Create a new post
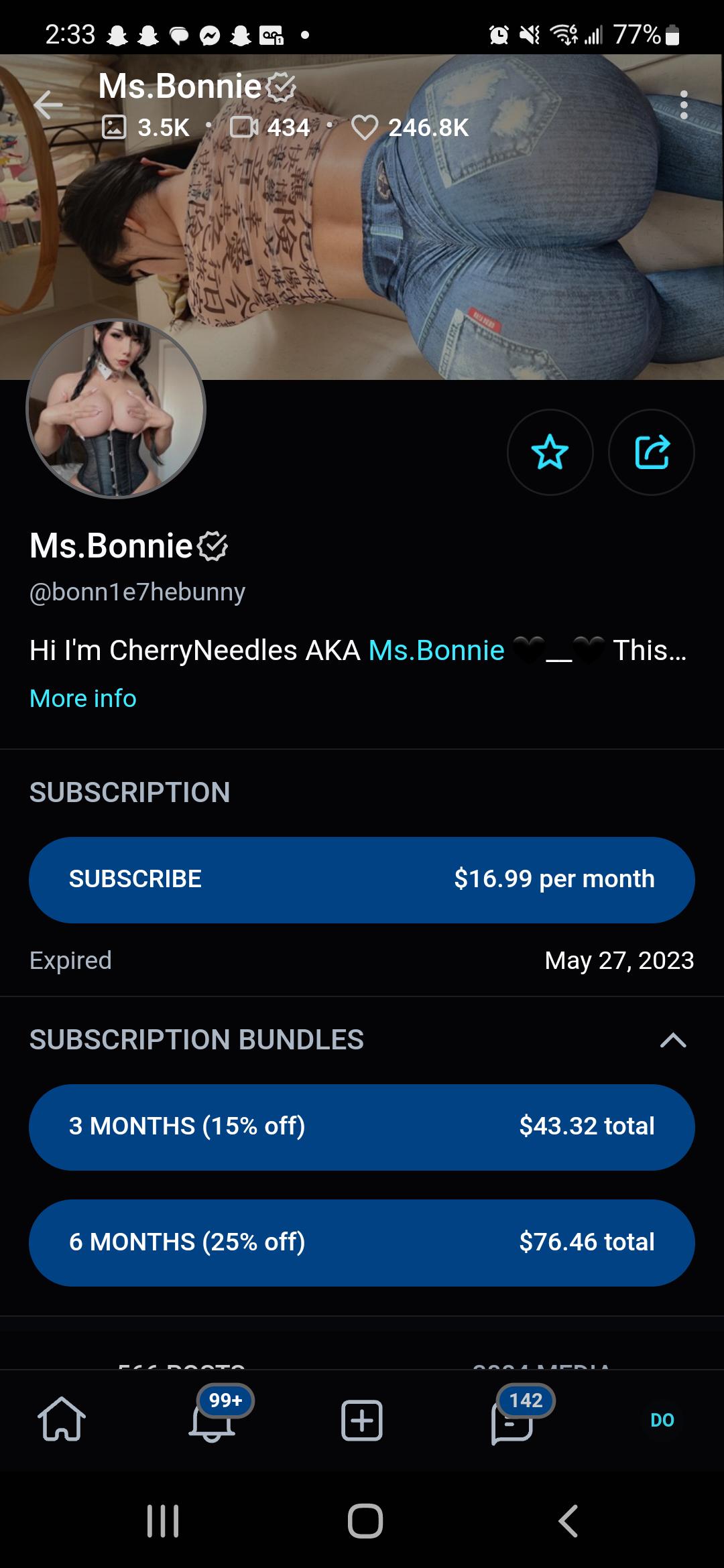The image size is (724, 1568). click(362, 1419)
